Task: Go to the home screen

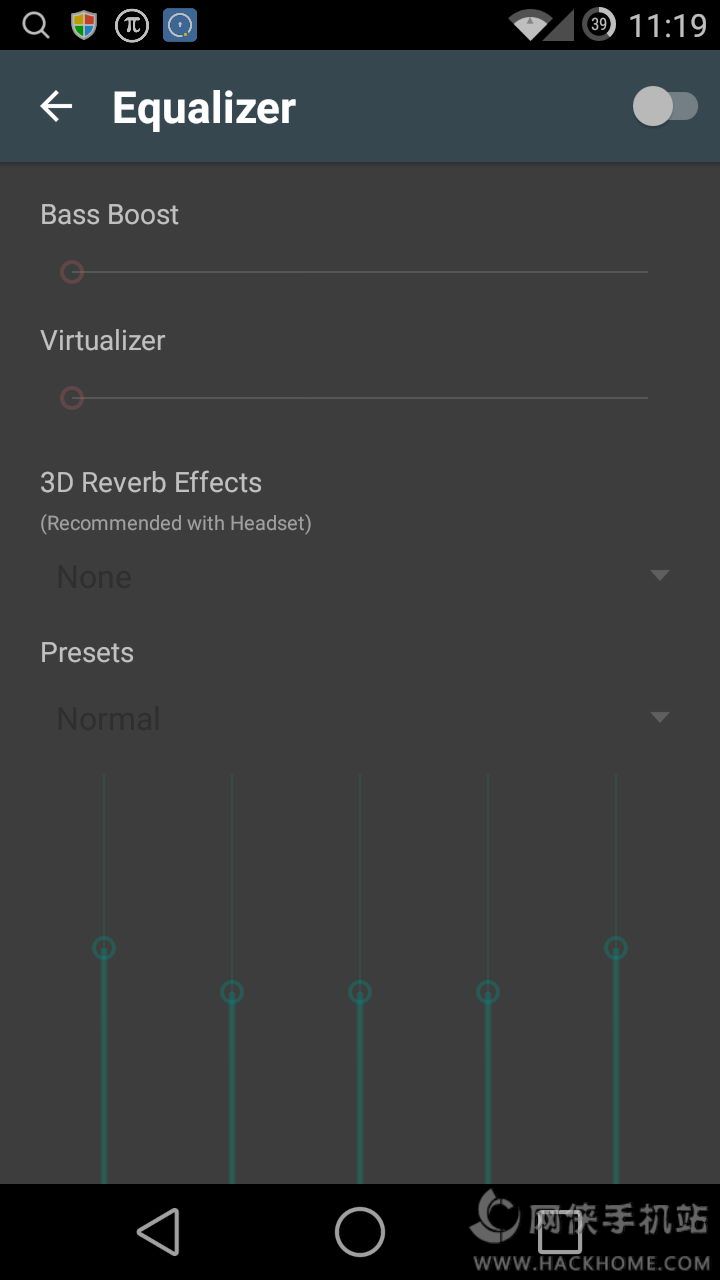Action: coord(360,1232)
